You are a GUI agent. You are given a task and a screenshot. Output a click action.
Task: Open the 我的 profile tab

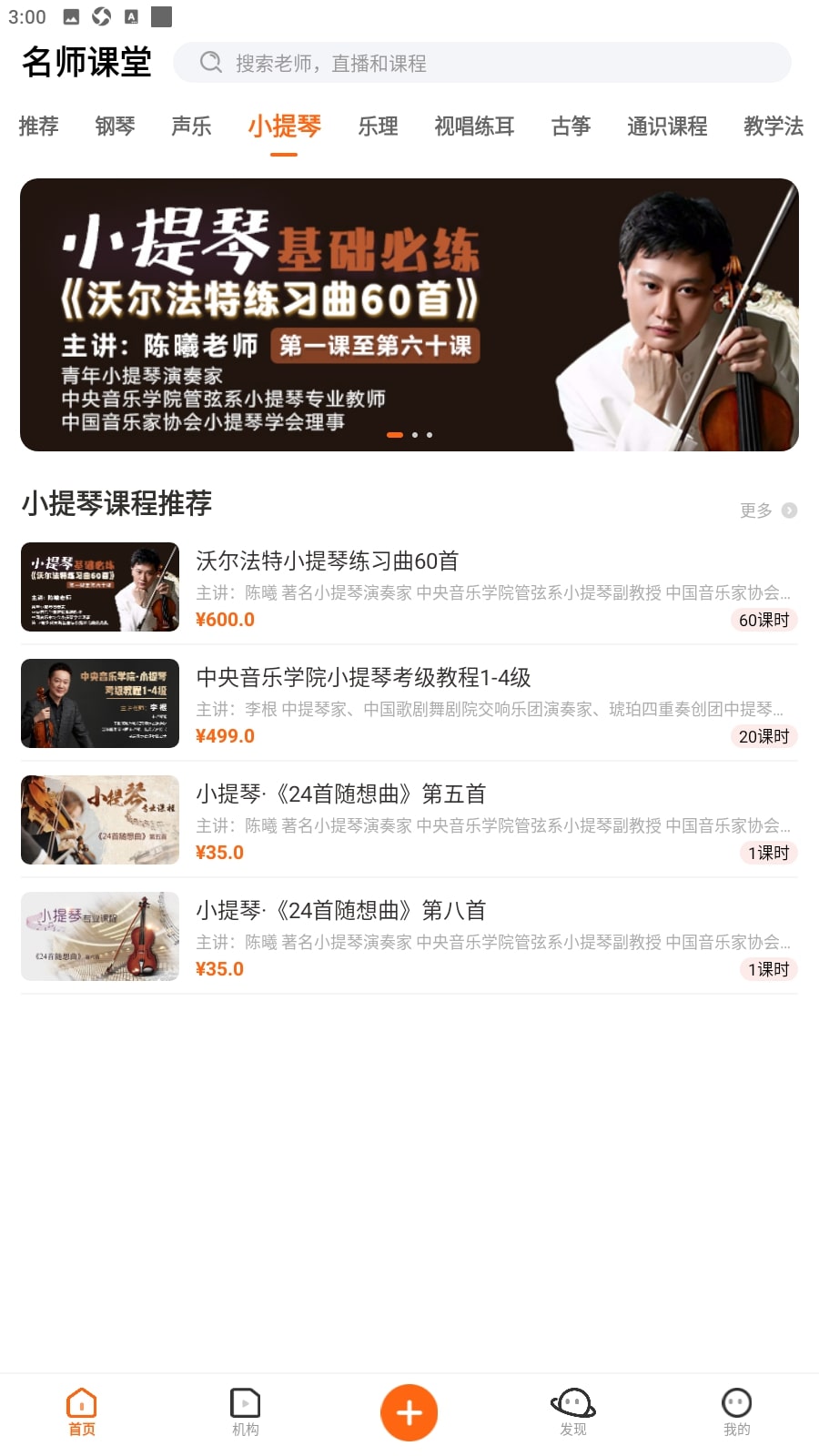pyautogui.click(x=736, y=1412)
